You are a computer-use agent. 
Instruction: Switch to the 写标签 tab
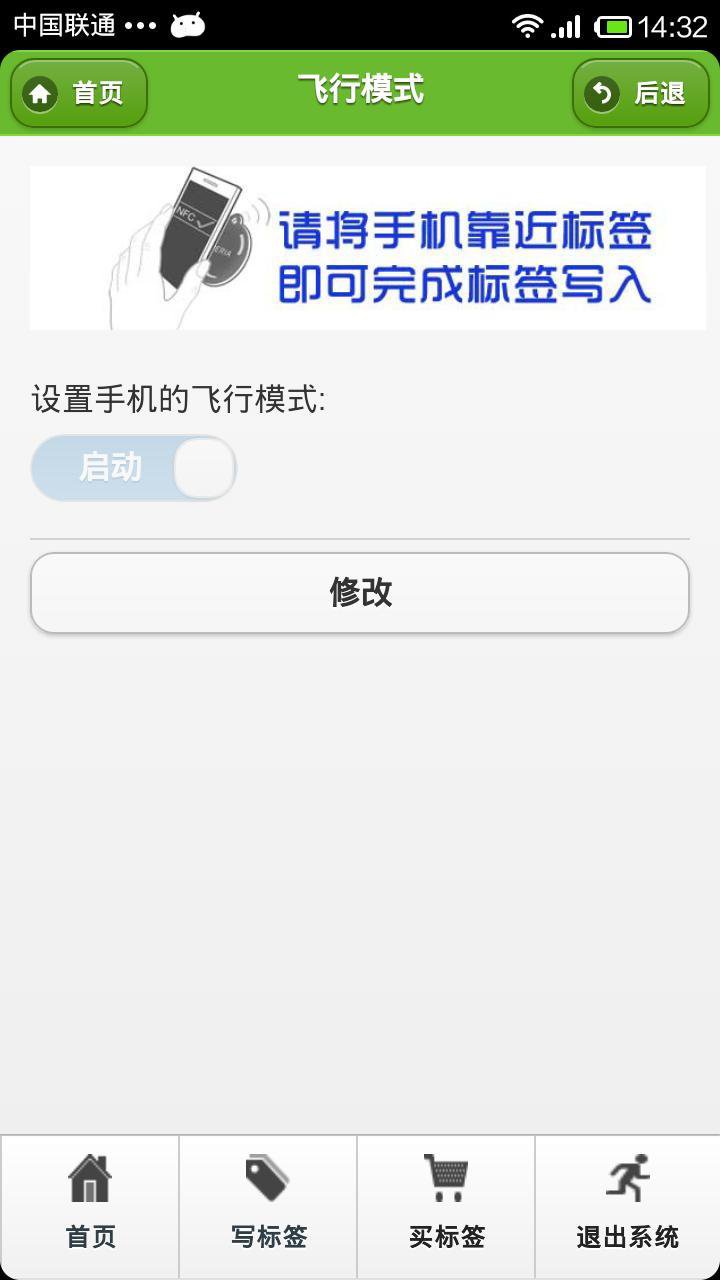[x=267, y=1205]
